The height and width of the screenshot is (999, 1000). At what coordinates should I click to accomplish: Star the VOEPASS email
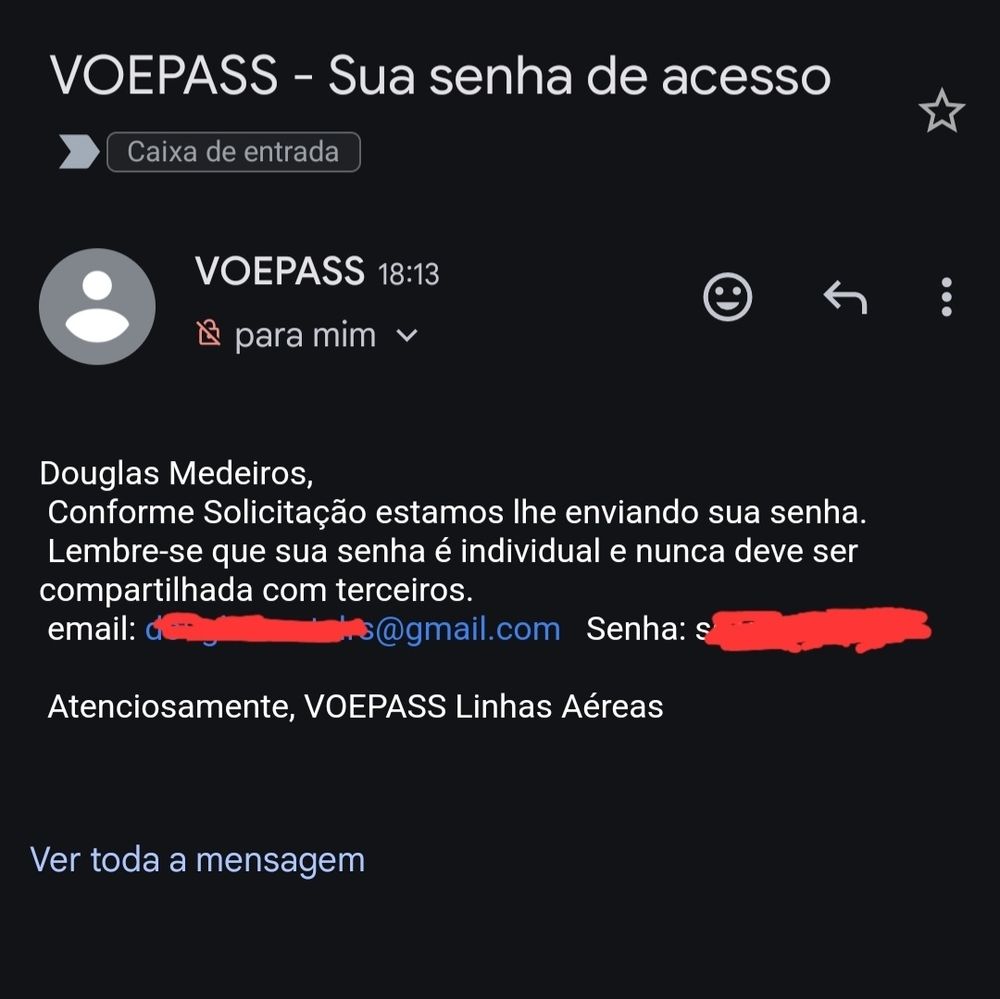tap(940, 112)
